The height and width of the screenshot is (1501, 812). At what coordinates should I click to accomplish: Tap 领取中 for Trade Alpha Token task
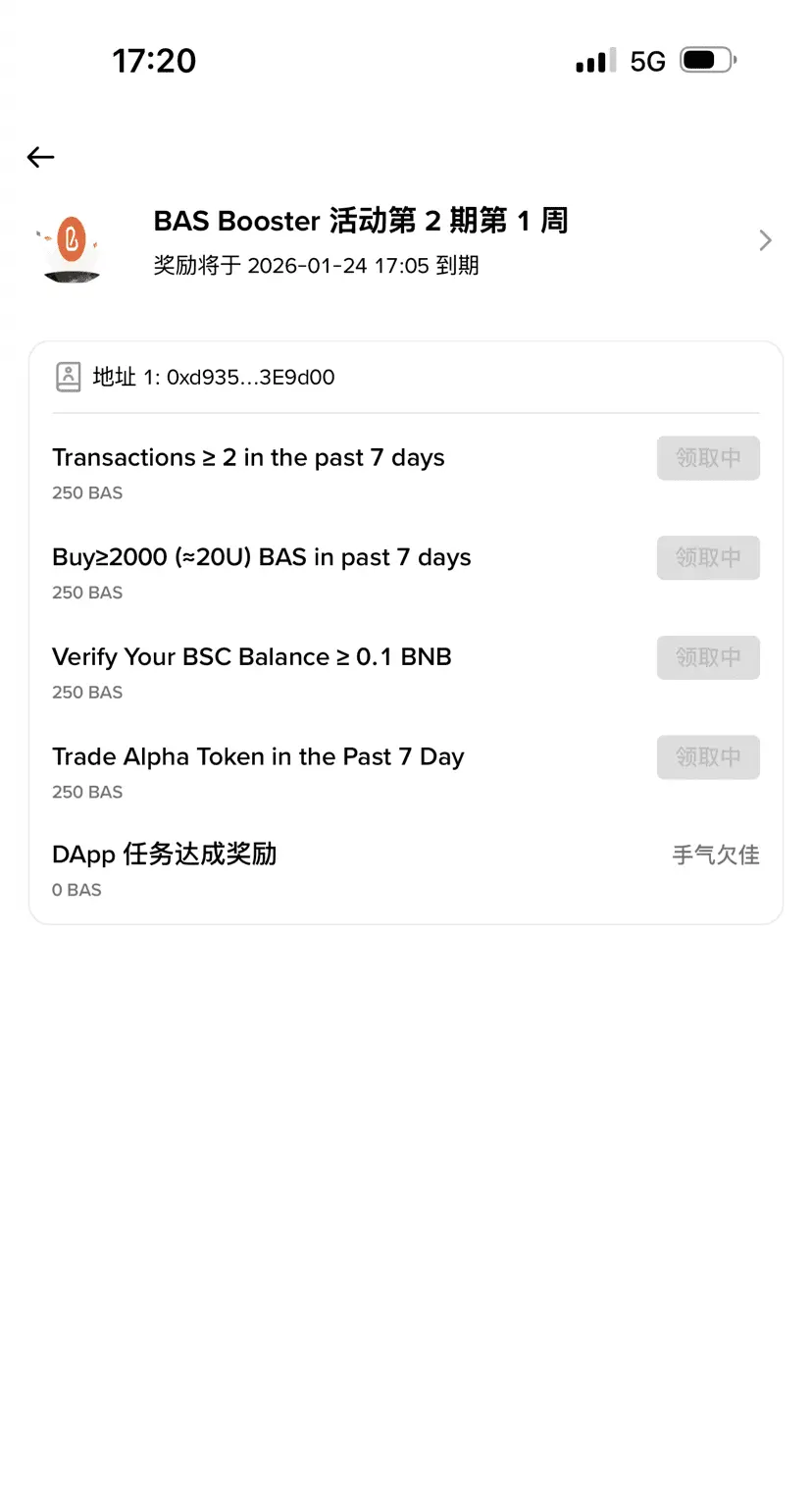708,757
